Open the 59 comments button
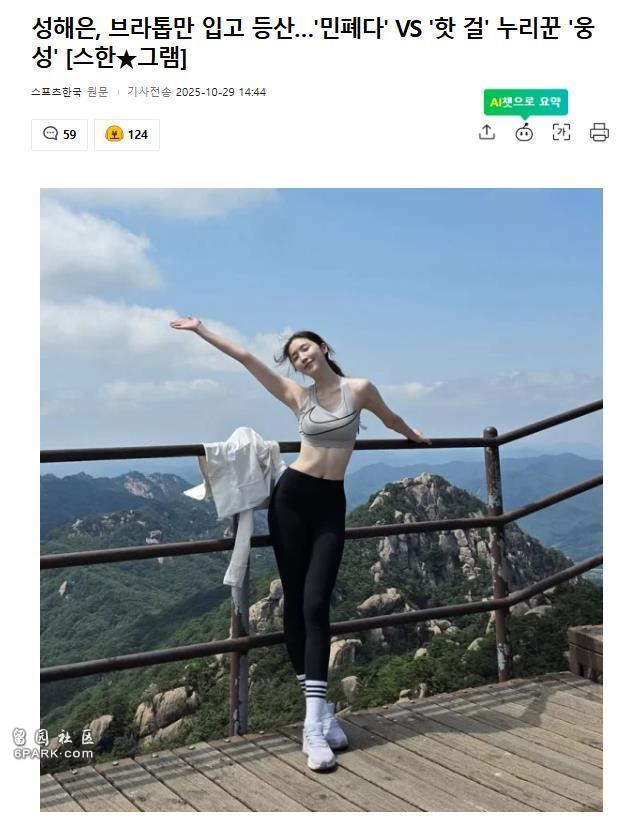The width and height of the screenshot is (624, 826). click(59, 134)
